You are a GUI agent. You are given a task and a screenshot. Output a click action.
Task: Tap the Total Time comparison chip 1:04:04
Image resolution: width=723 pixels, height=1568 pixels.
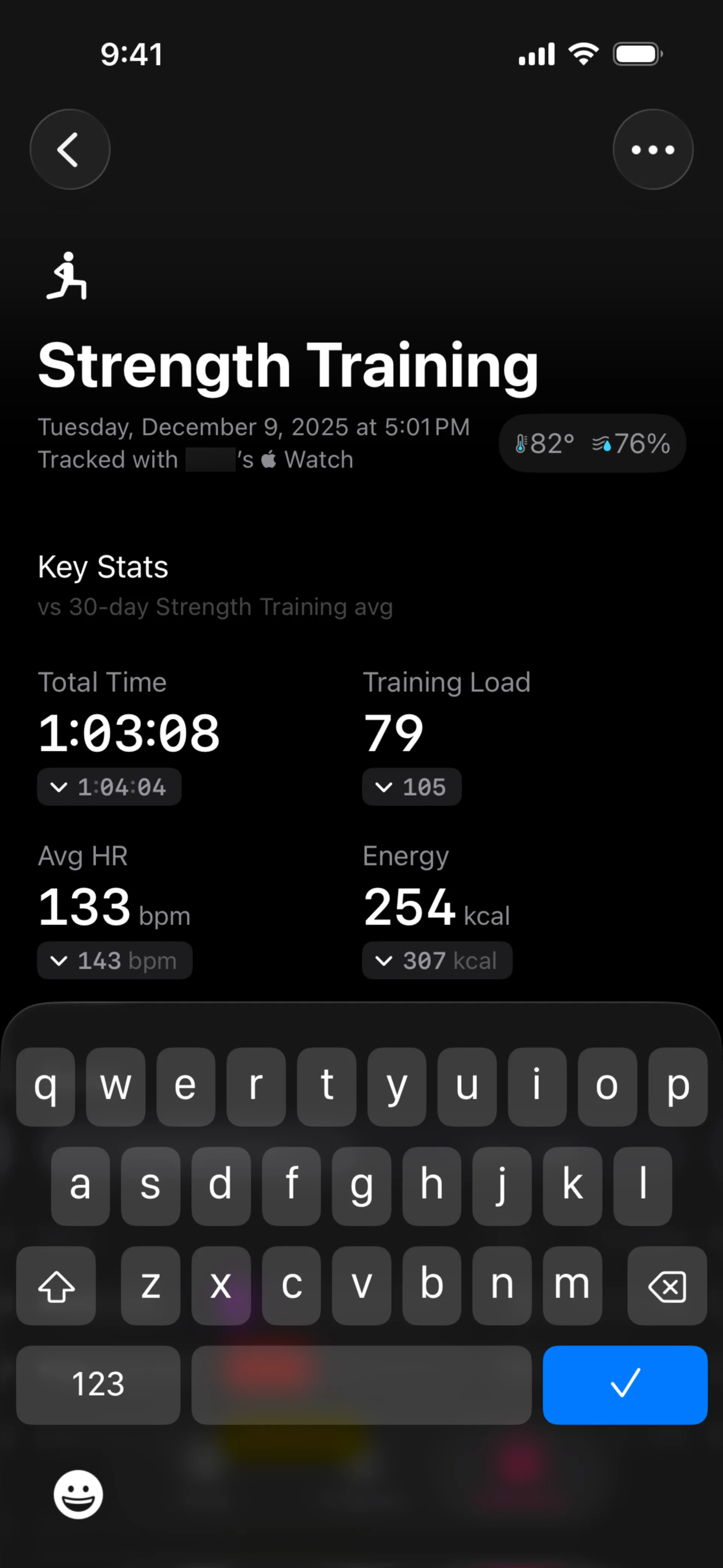[110, 786]
